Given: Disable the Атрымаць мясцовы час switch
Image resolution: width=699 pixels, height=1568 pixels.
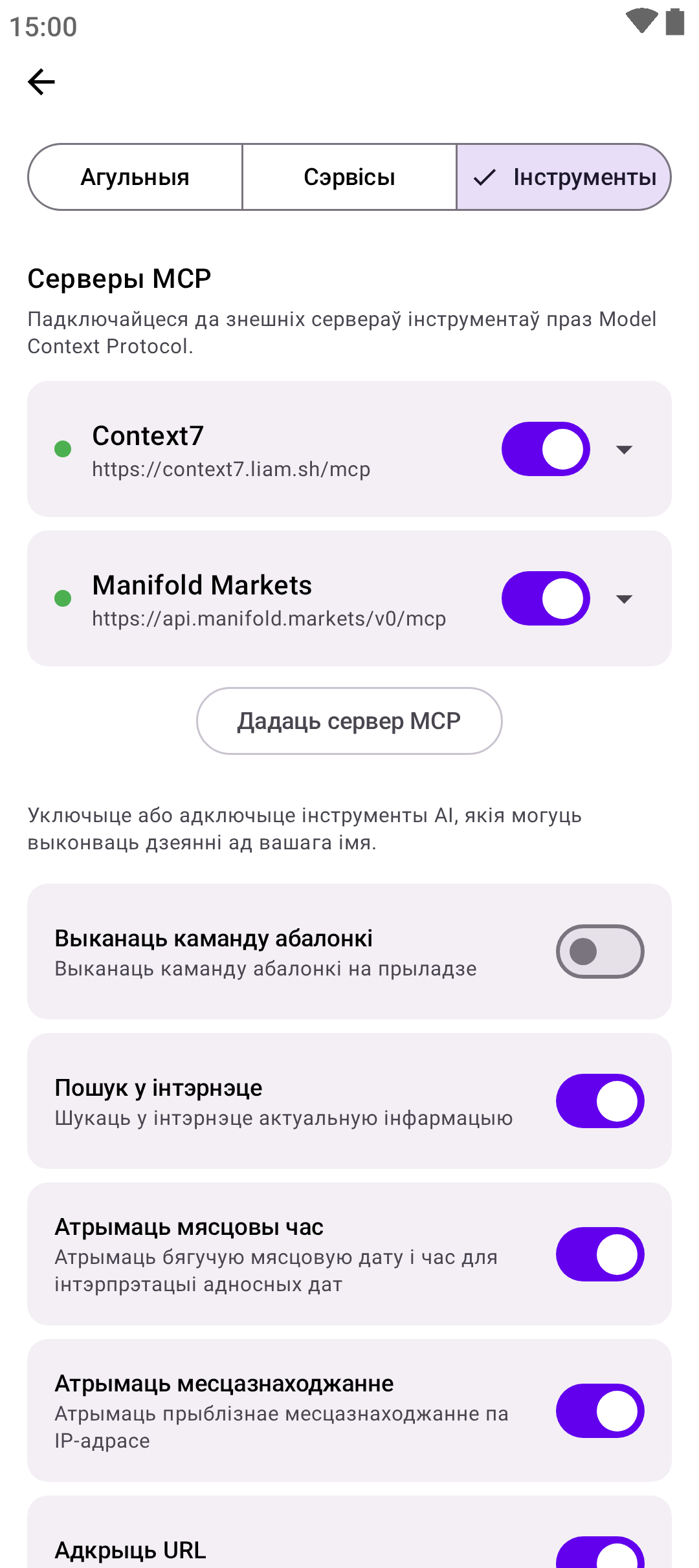Looking at the screenshot, I should click(600, 1254).
